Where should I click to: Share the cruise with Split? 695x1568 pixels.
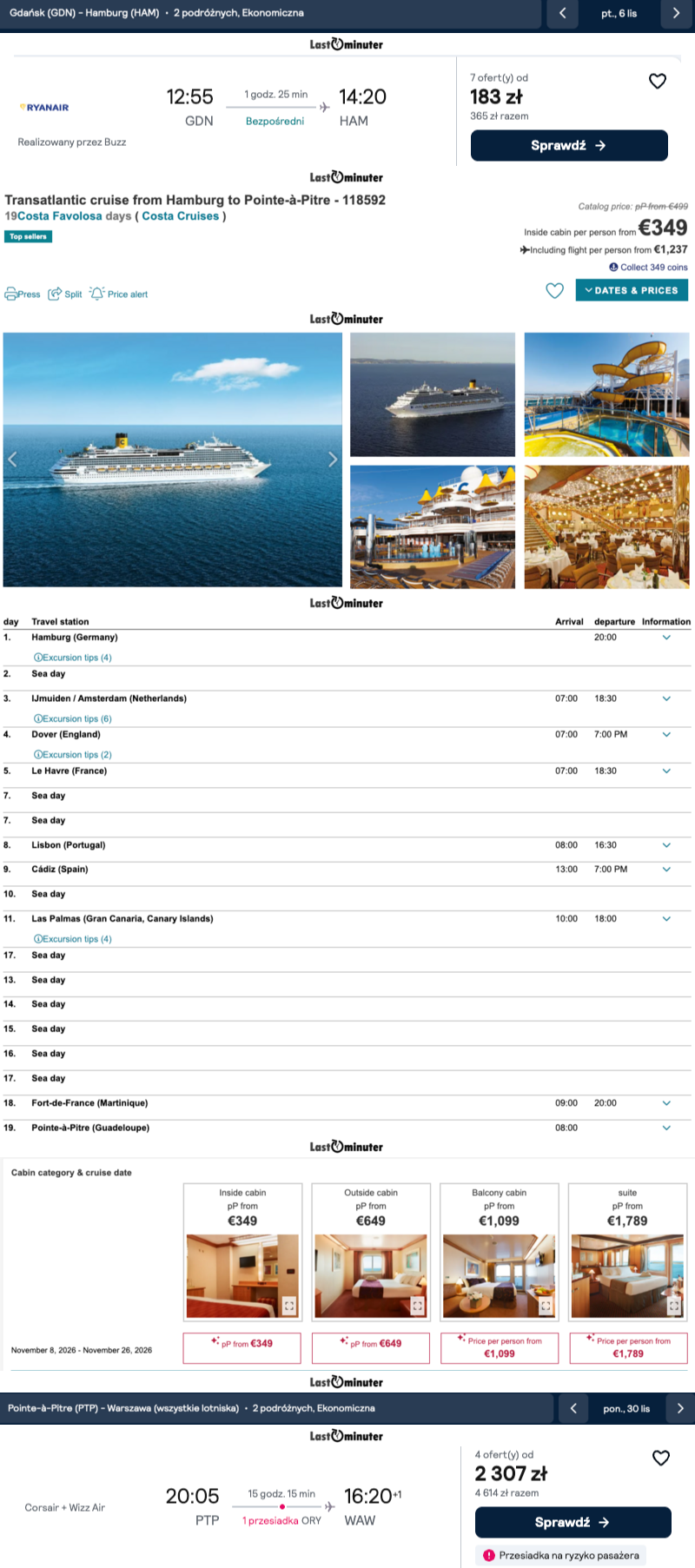pyautogui.click(x=65, y=294)
